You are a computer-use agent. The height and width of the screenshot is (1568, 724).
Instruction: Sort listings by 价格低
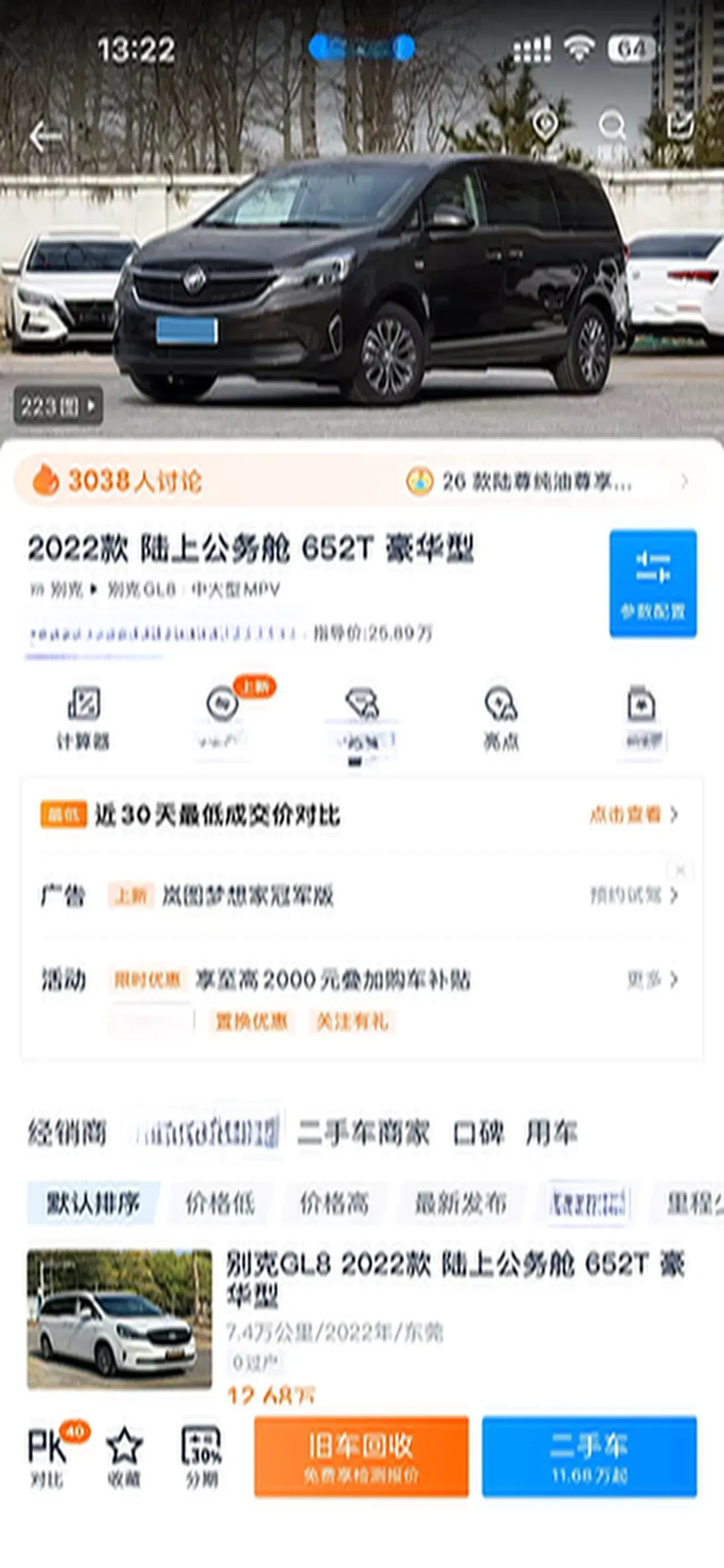219,1203
